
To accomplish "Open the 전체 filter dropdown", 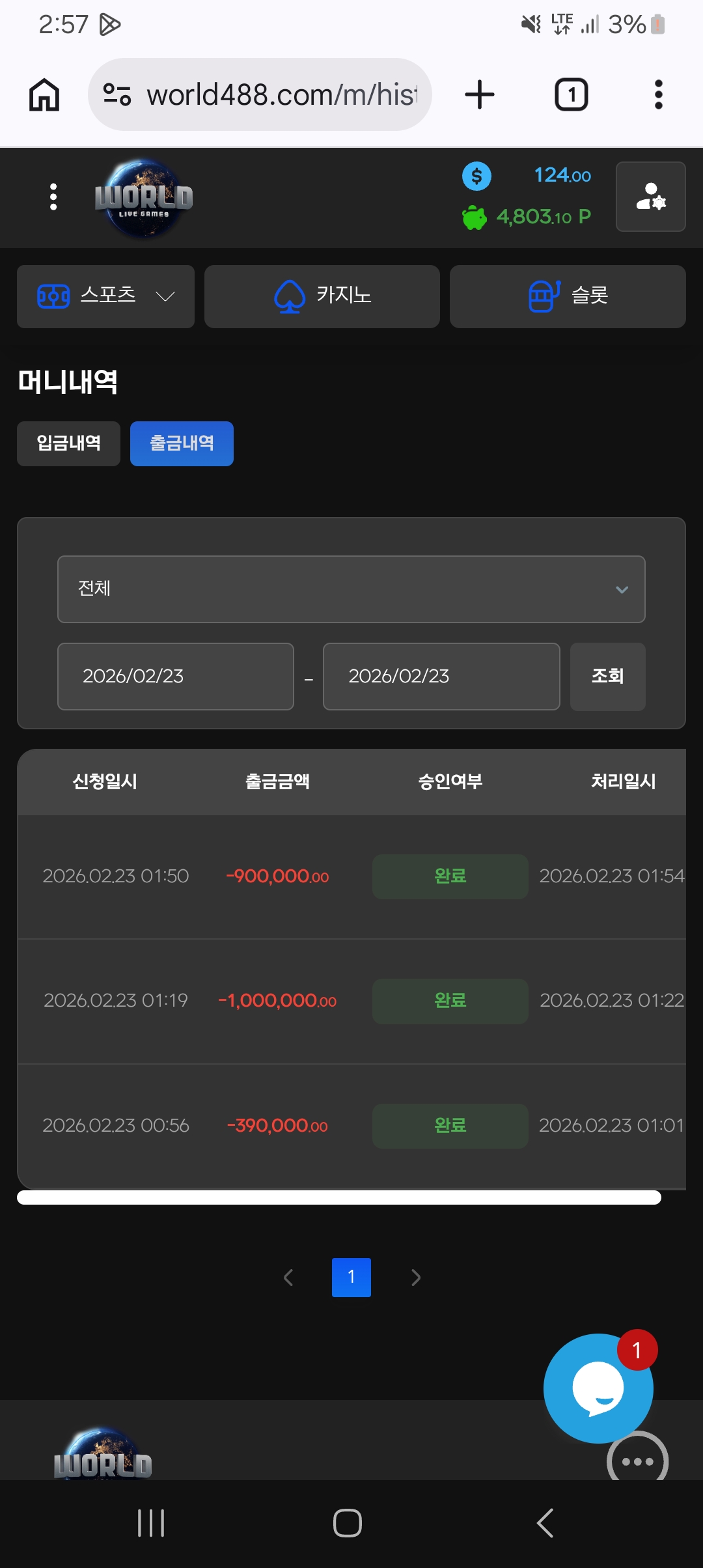I will [351, 589].
